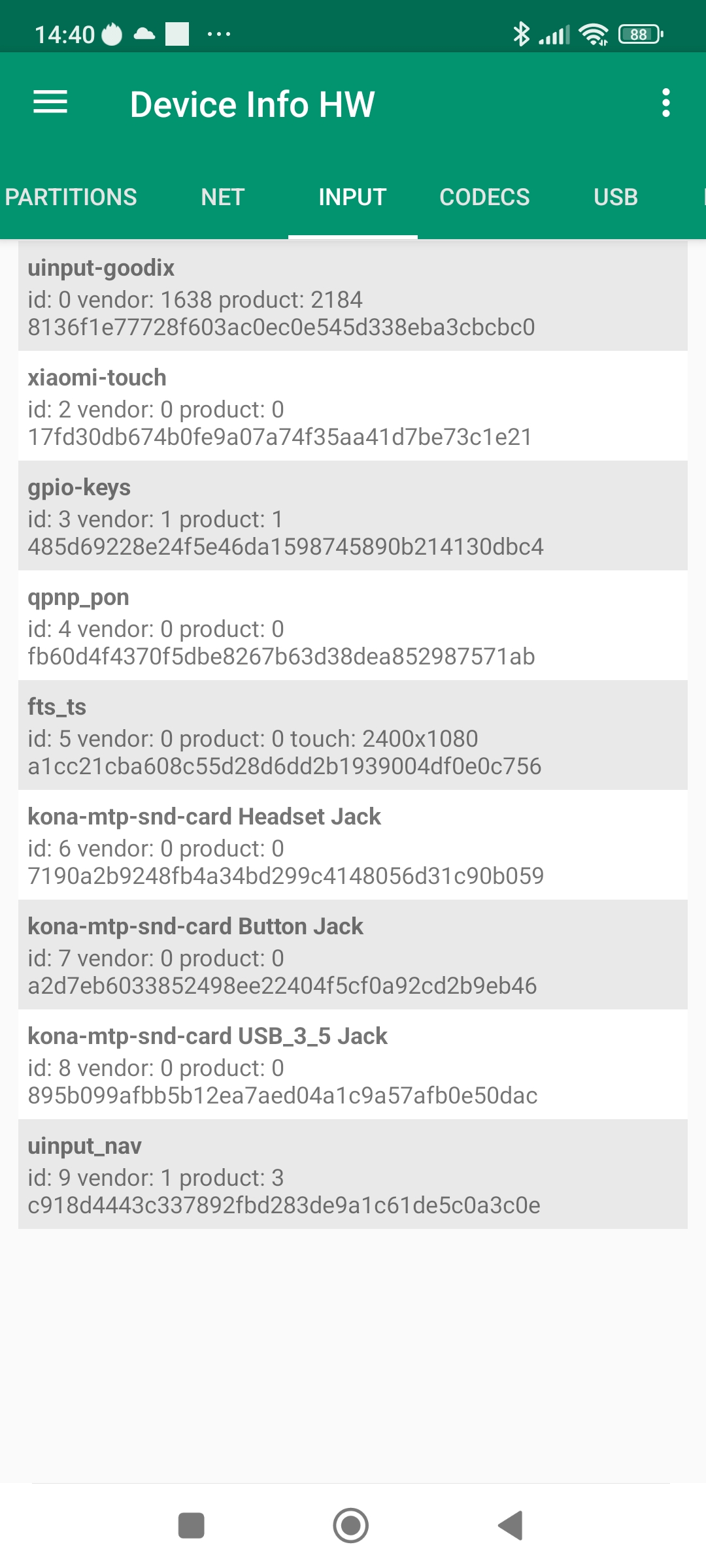The width and height of the screenshot is (706, 1568).
Task: Switch to the NET tab
Action: 222,197
